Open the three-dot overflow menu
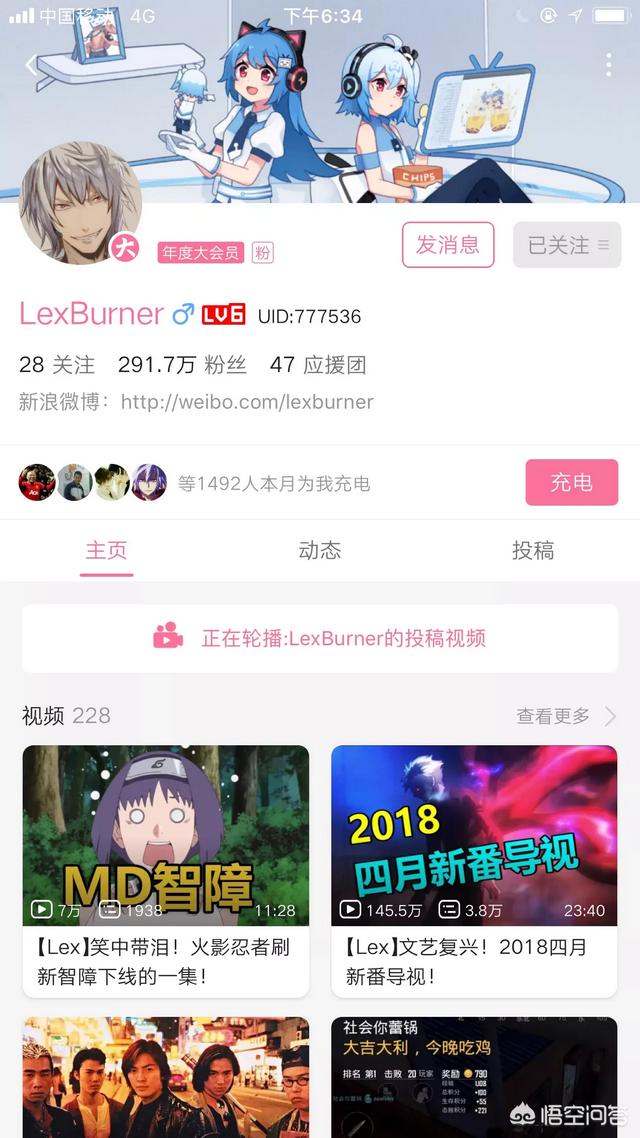 coord(608,65)
